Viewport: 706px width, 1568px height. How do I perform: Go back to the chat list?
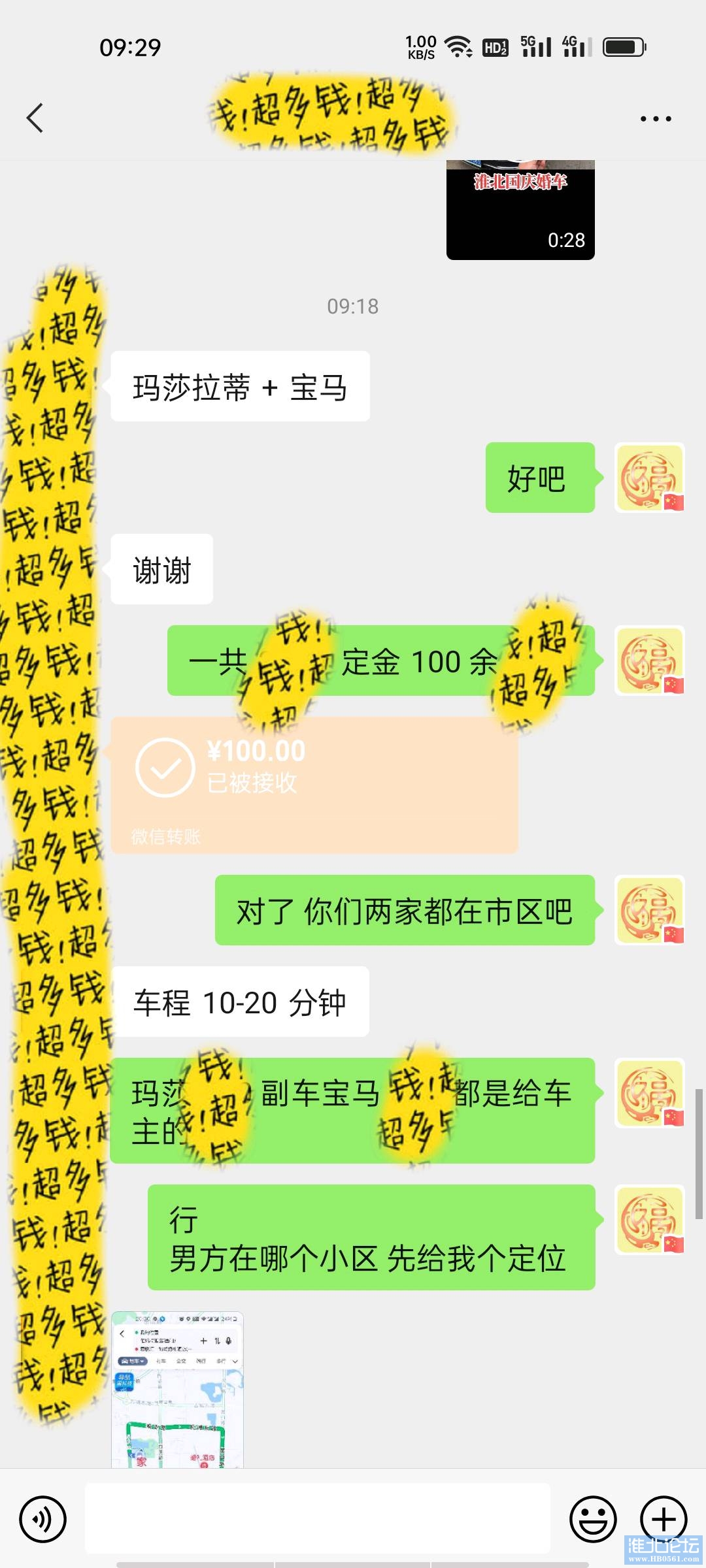click(35, 118)
